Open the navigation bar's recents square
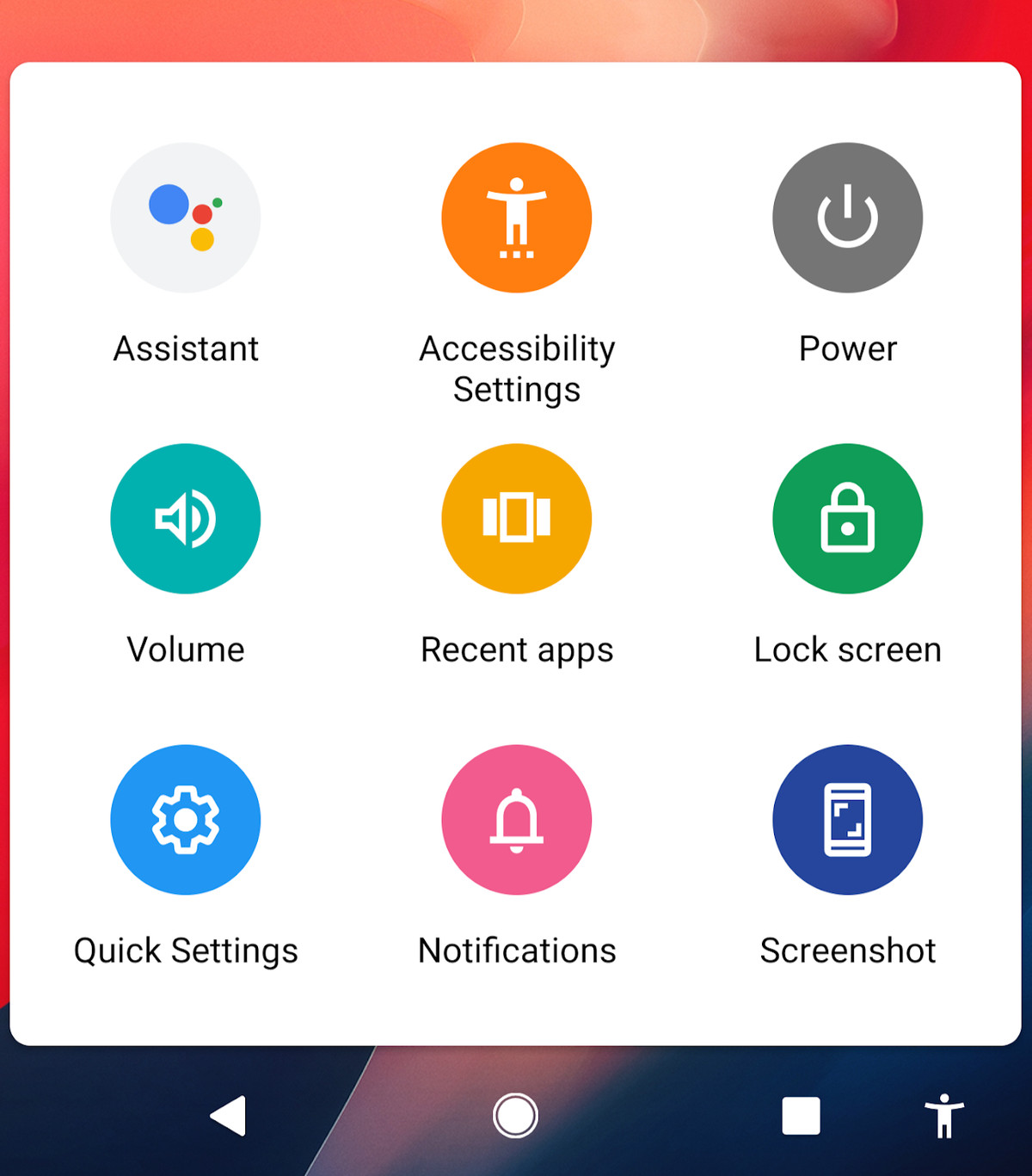This screenshot has height=1176, width=1032. pyautogui.click(x=801, y=1116)
